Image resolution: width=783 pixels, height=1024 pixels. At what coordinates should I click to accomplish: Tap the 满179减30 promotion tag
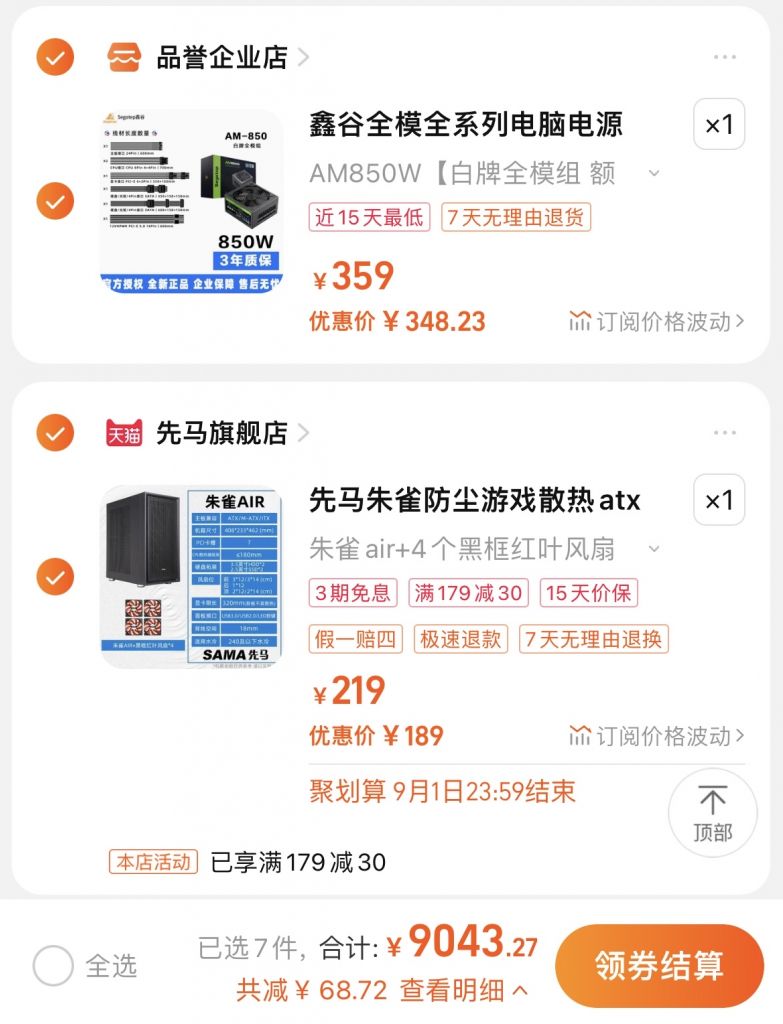coord(468,594)
